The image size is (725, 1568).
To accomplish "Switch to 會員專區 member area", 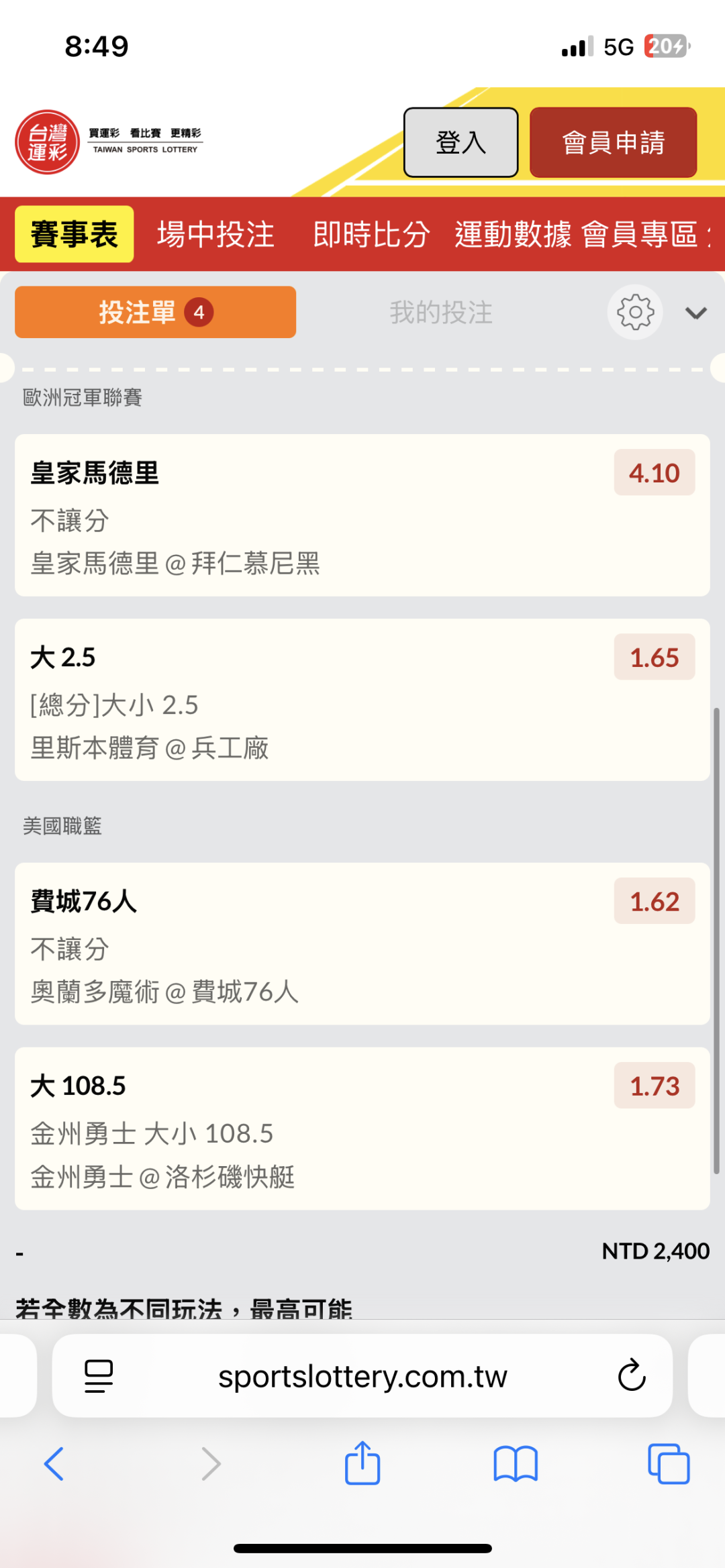I will tap(640, 234).
